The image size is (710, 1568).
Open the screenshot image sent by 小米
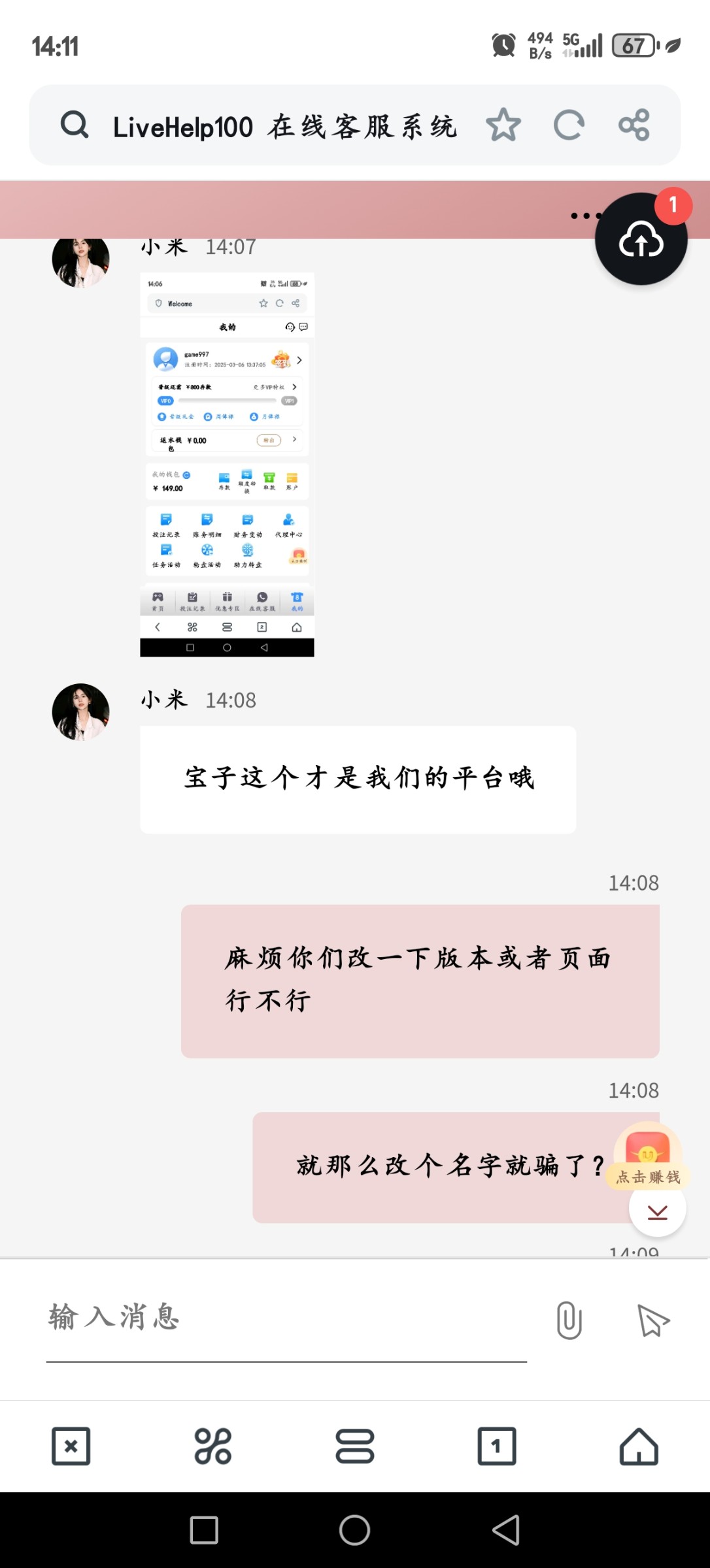pyautogui.click(x=227, y=465)
